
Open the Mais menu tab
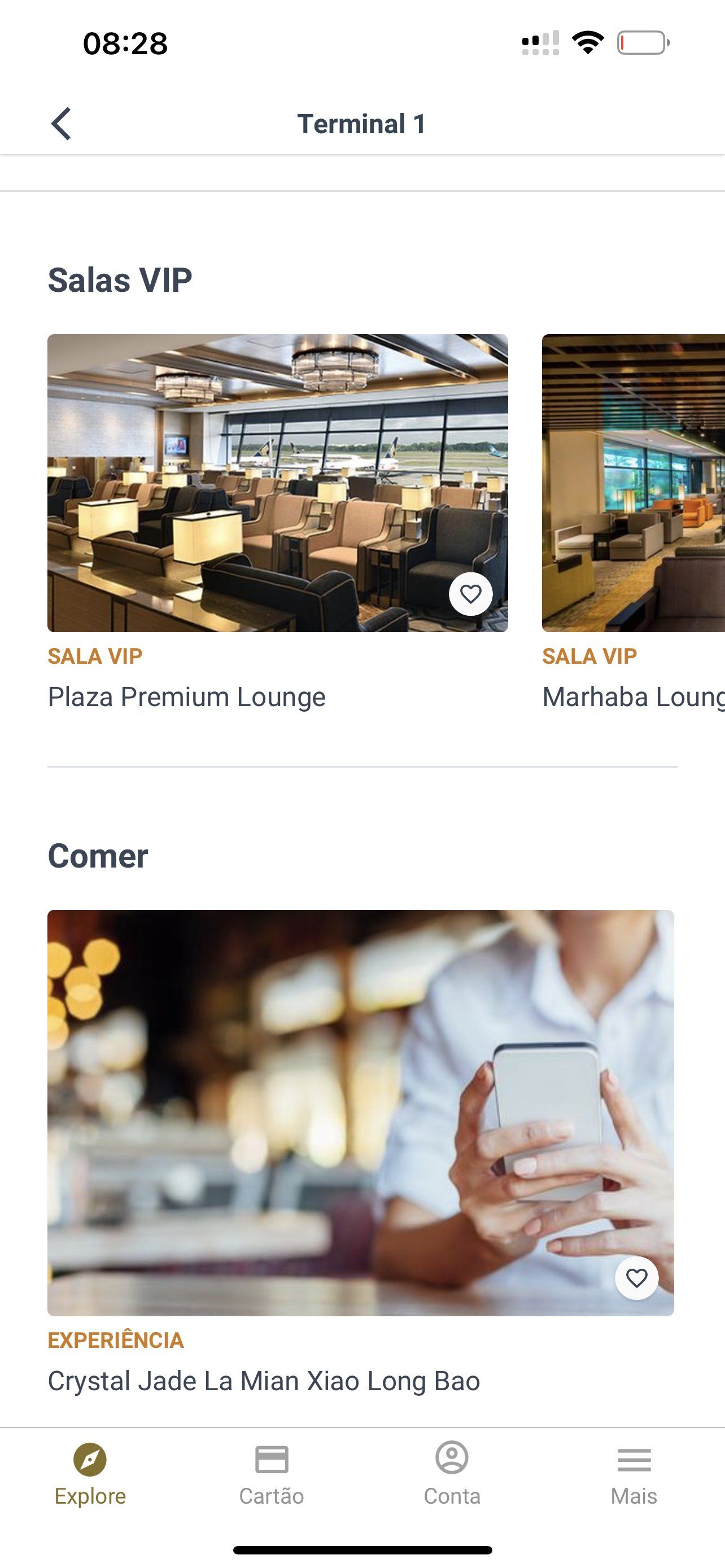pyautogui.click(x=634, y=1473)
